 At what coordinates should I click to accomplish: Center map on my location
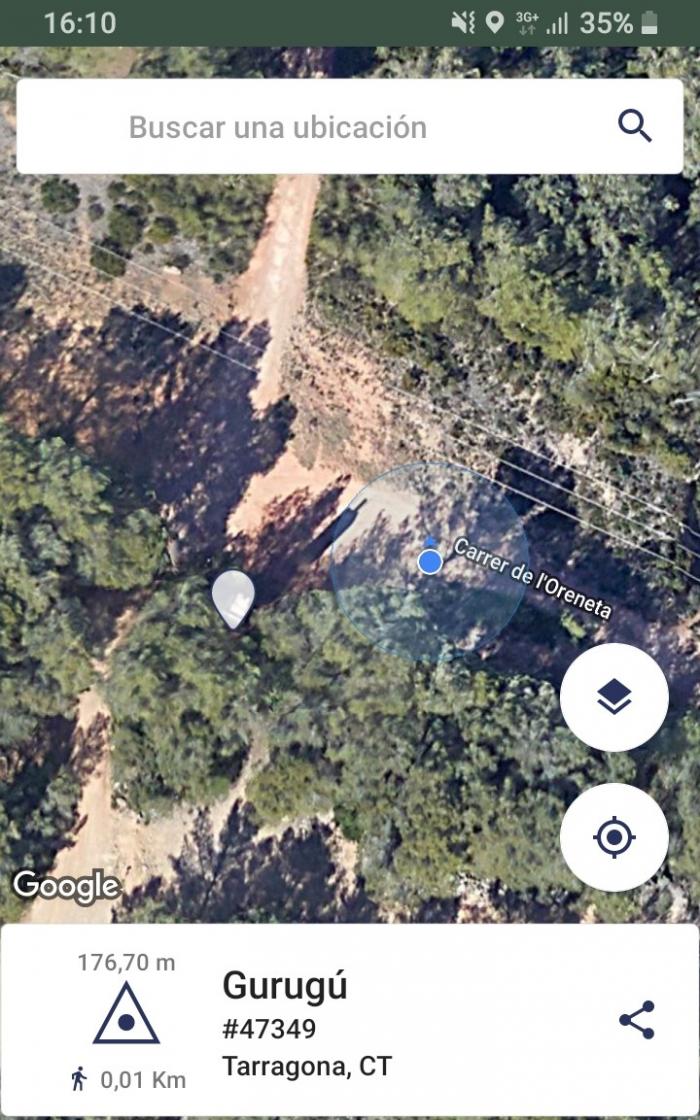(614, 837)
